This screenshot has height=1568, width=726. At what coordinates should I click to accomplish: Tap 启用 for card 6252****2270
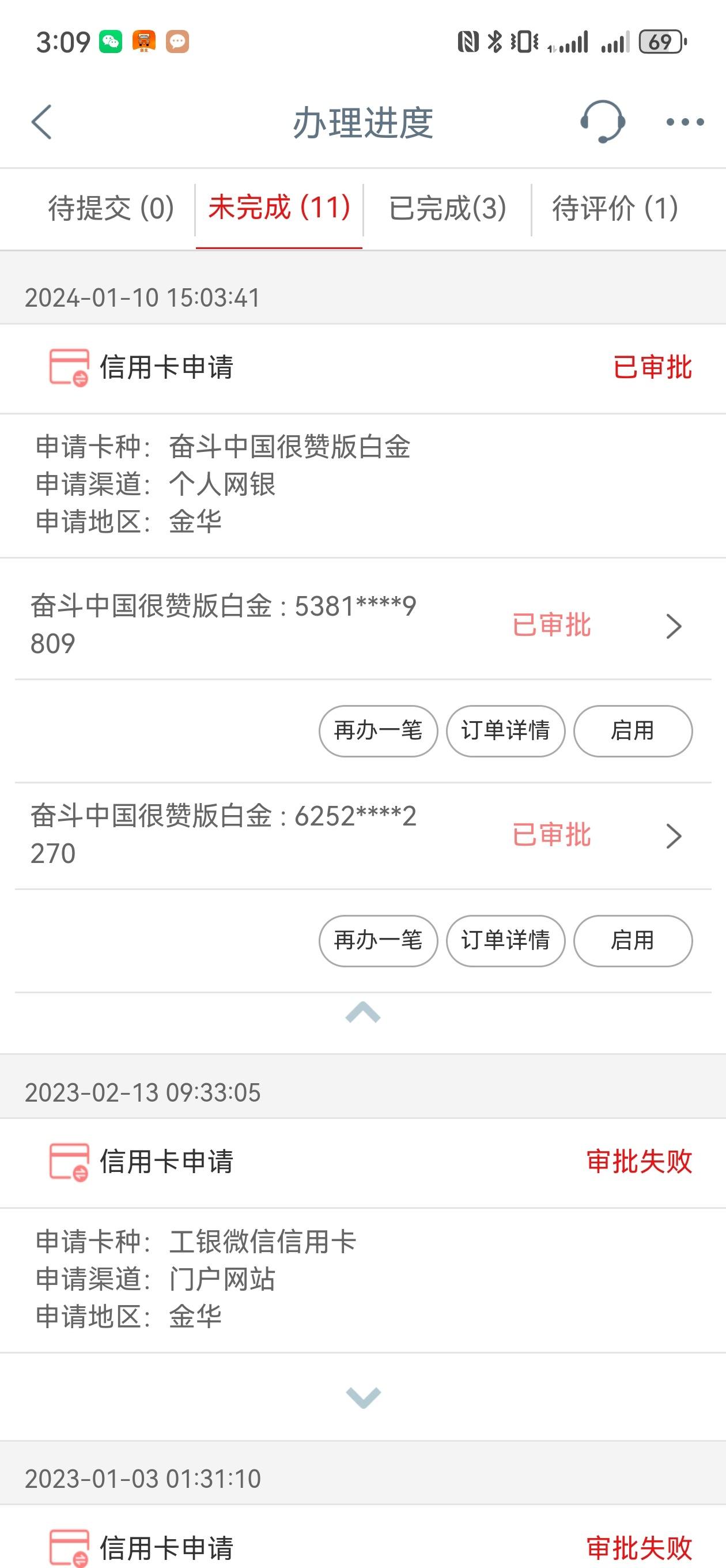point(633,941)
